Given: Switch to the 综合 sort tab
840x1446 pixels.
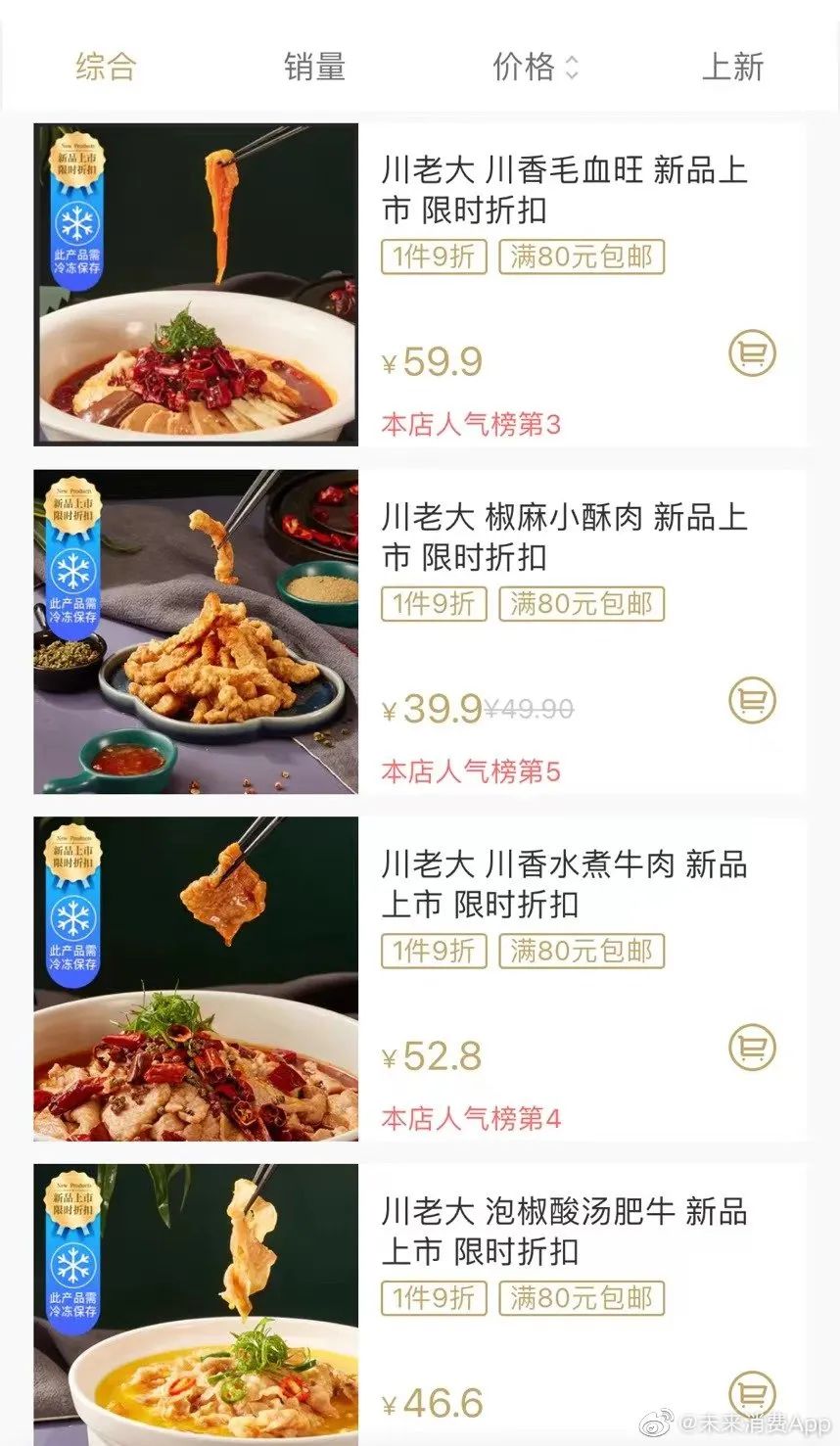Looking at the screenshot, I should click(106, 67).
